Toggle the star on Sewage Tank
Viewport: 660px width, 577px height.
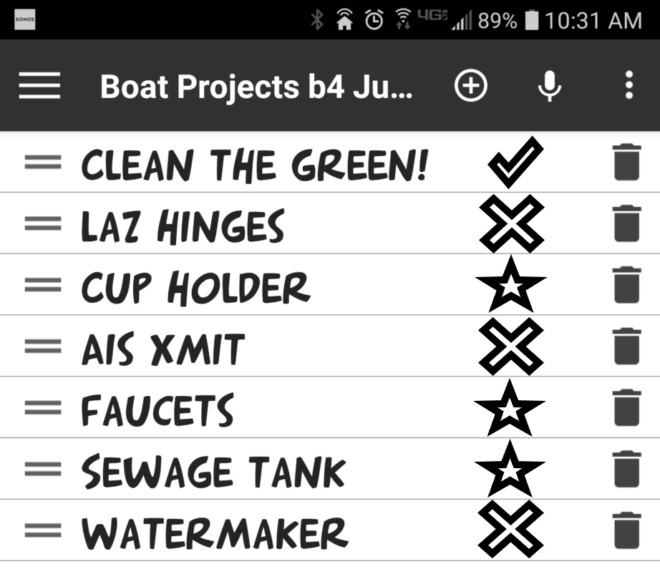click(x=511, y=469)
